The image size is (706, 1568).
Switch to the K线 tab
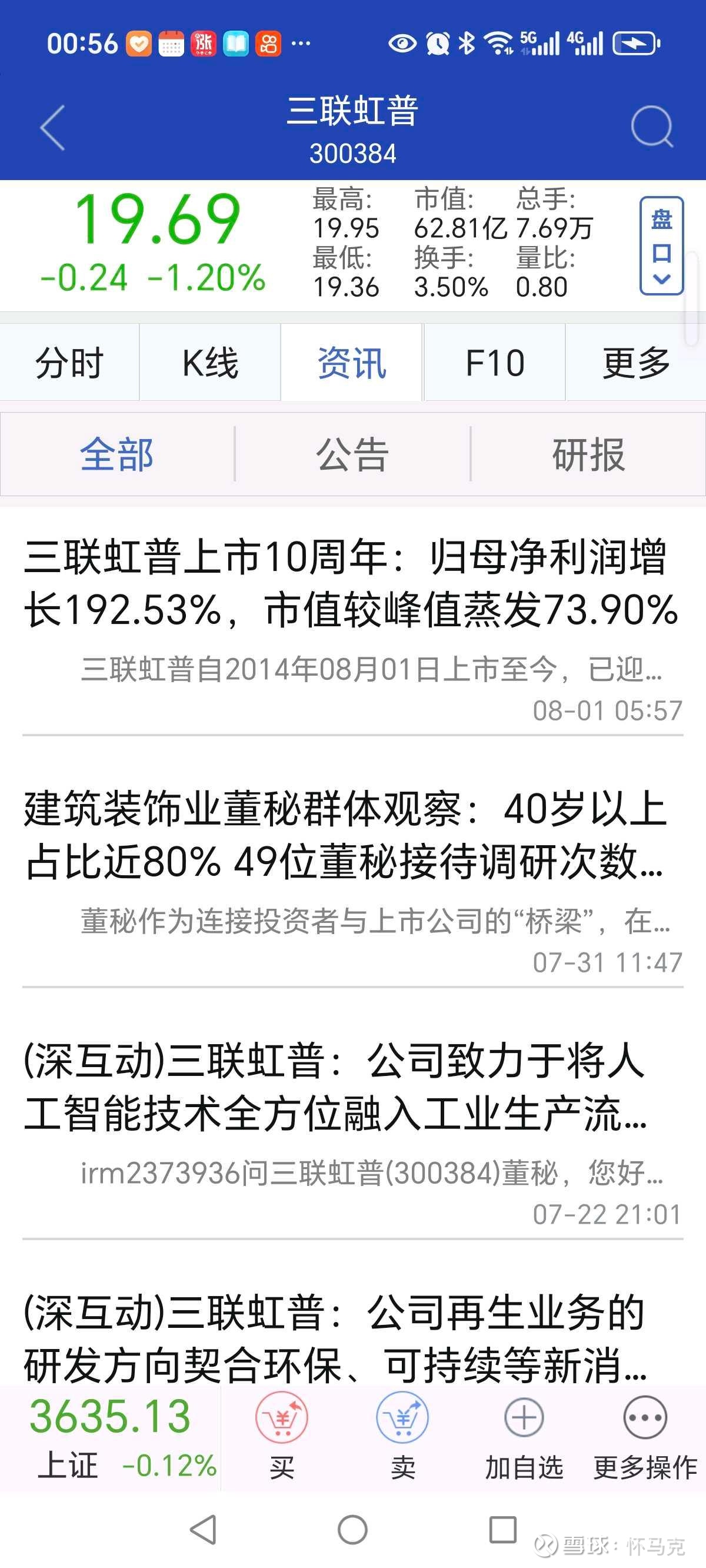210,363
